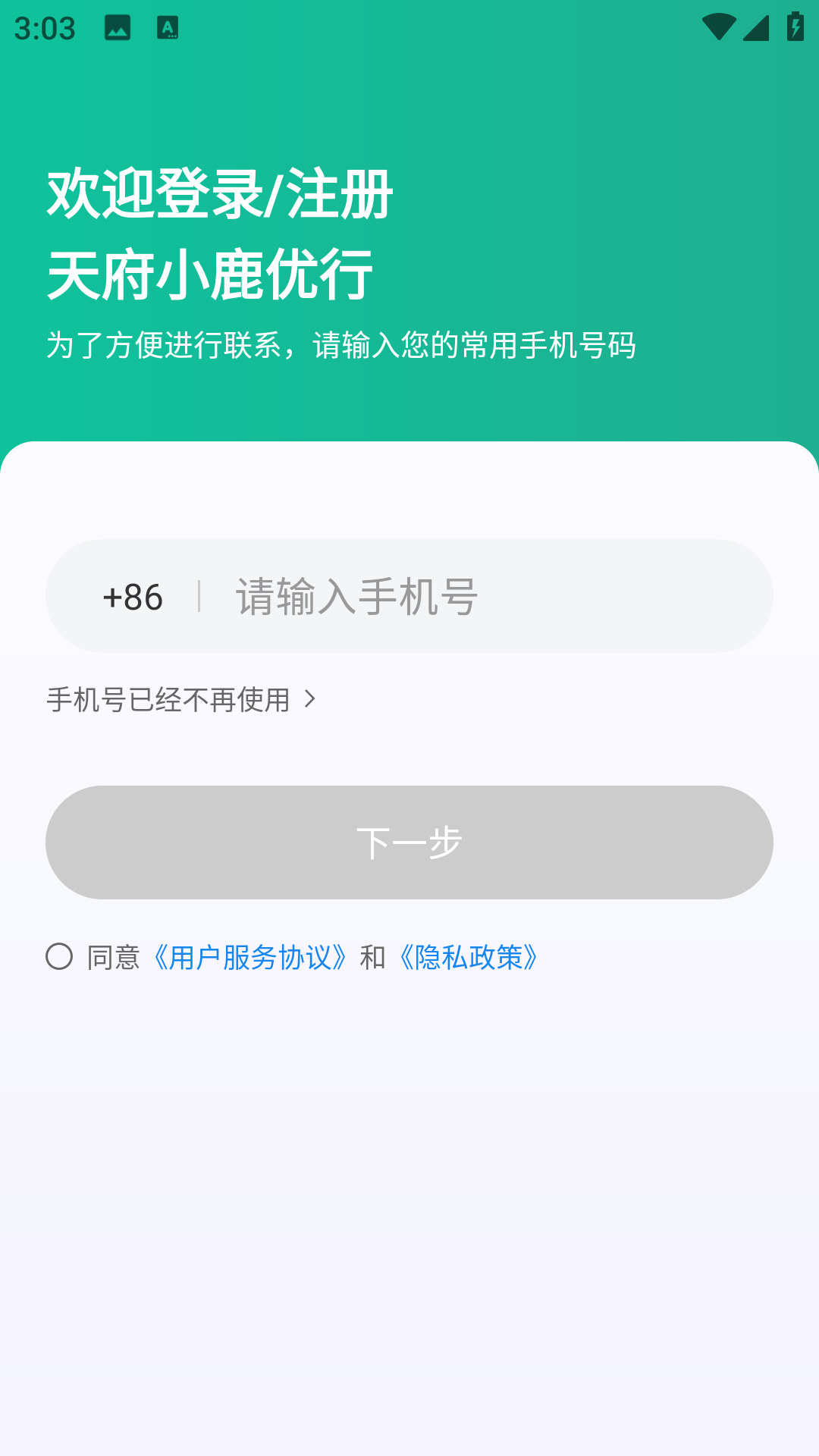Open 手机号已经不再使用 help link

point(180,699)
